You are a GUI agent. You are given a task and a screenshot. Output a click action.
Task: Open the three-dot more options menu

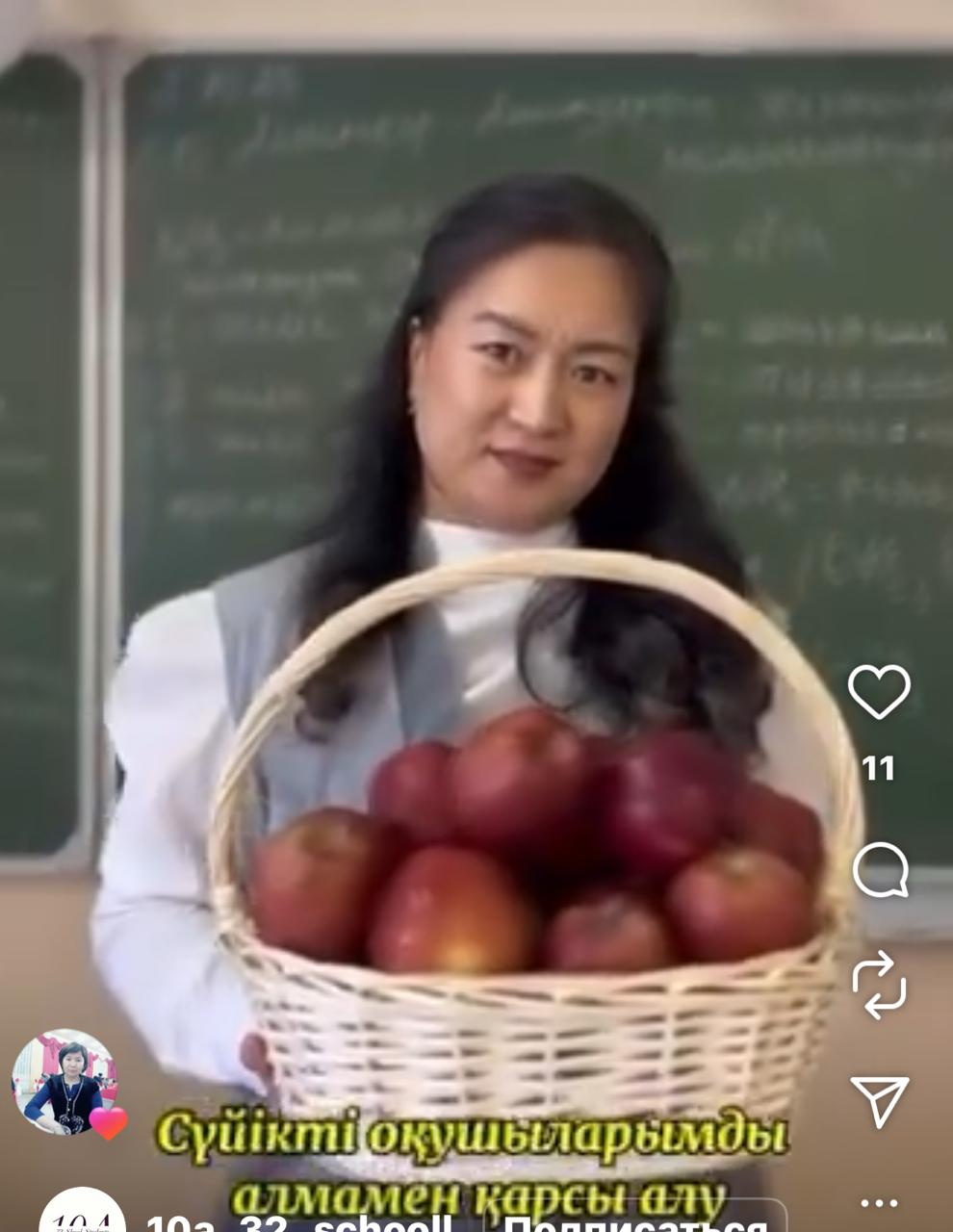click(x=879, y=1203)
